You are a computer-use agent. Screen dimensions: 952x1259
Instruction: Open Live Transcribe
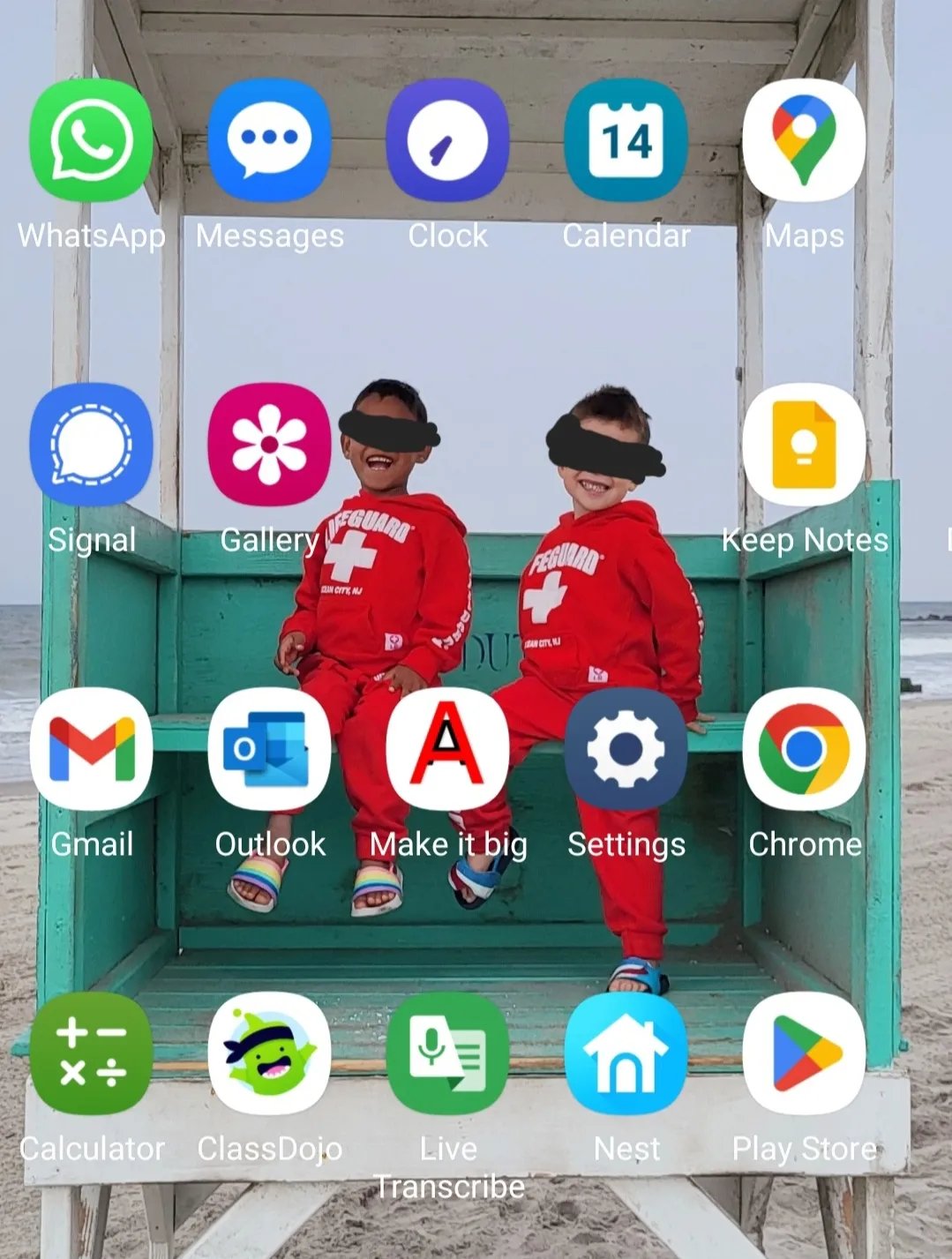point(448,1053)
